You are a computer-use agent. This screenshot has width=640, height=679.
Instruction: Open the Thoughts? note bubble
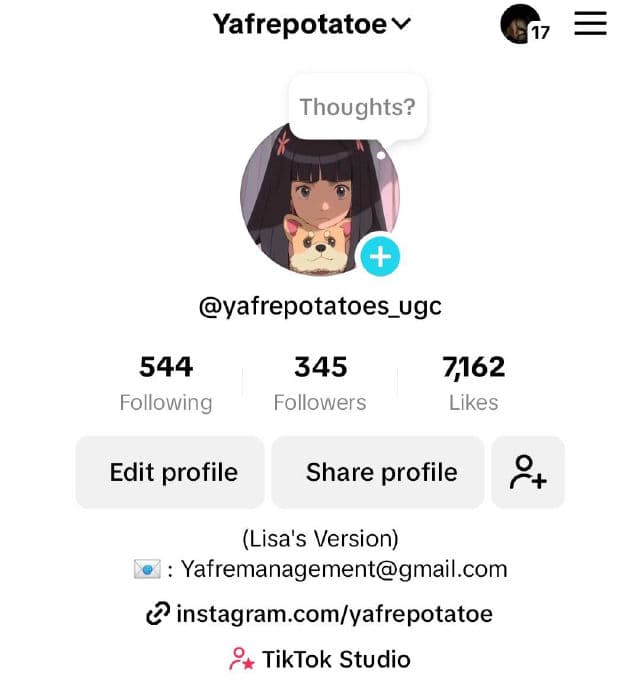coord(357,107)
